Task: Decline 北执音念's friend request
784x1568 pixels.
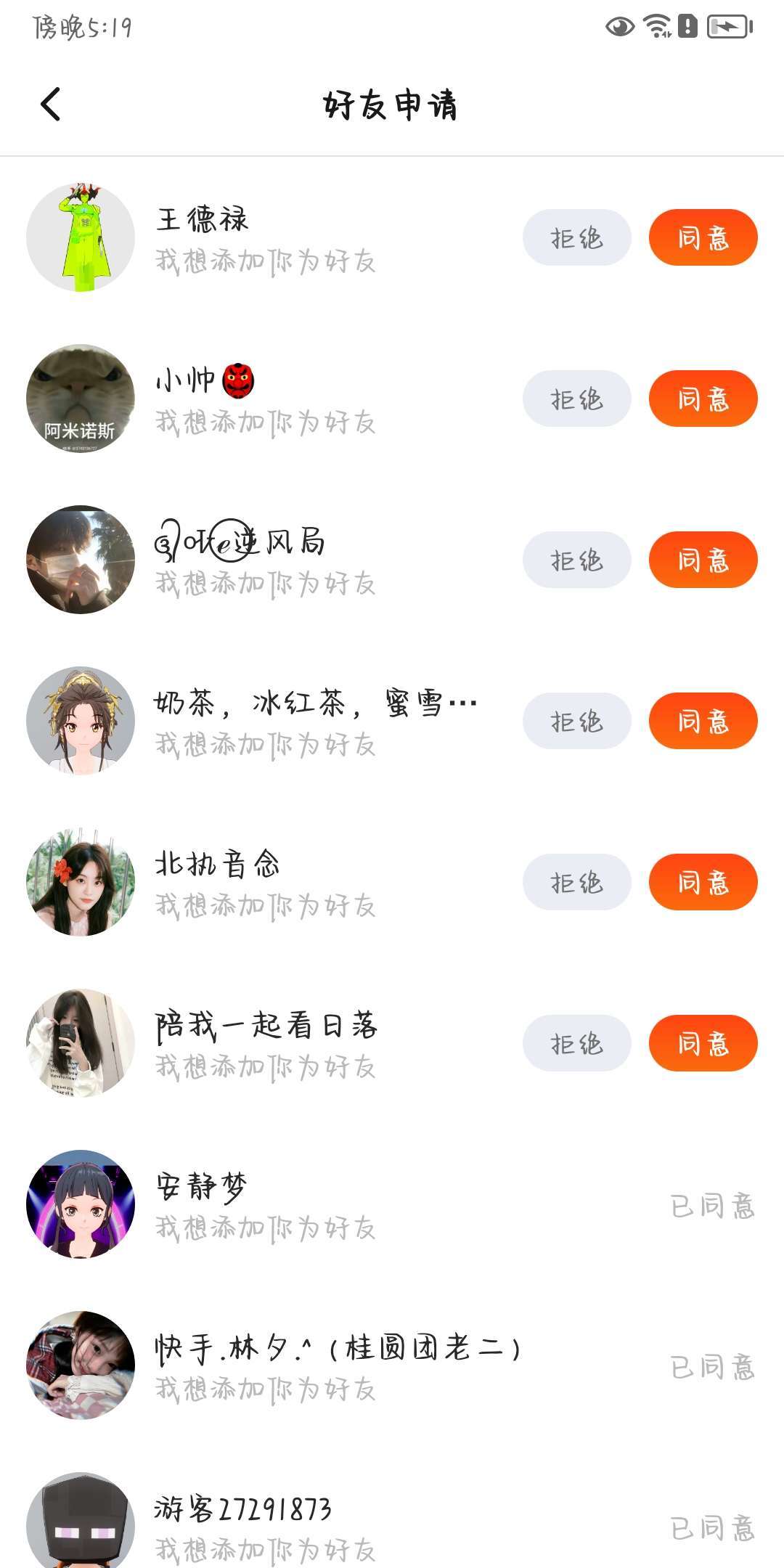Action: click(x=576, y=883)
